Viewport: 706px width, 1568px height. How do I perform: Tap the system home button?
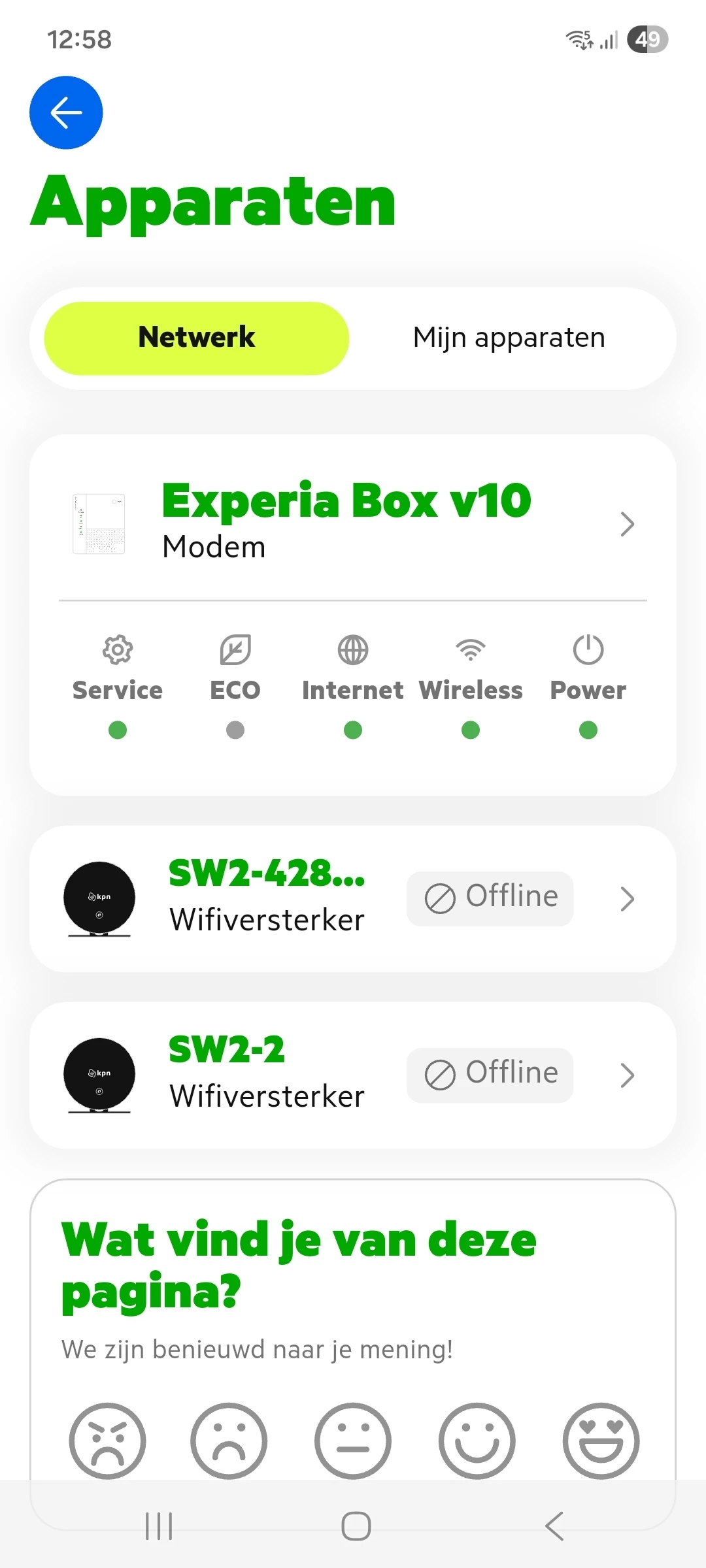coord(356,1526)
